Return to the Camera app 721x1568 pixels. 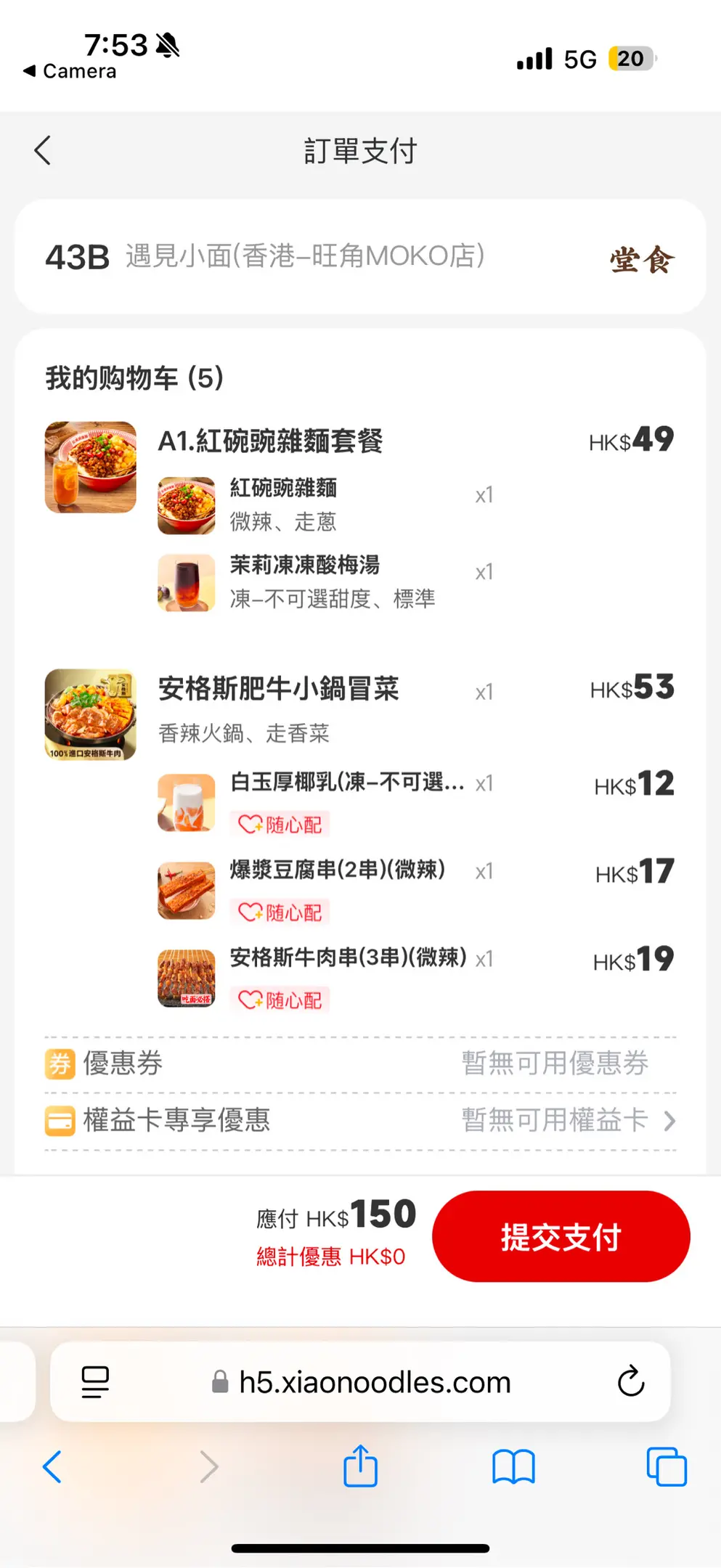70,71
